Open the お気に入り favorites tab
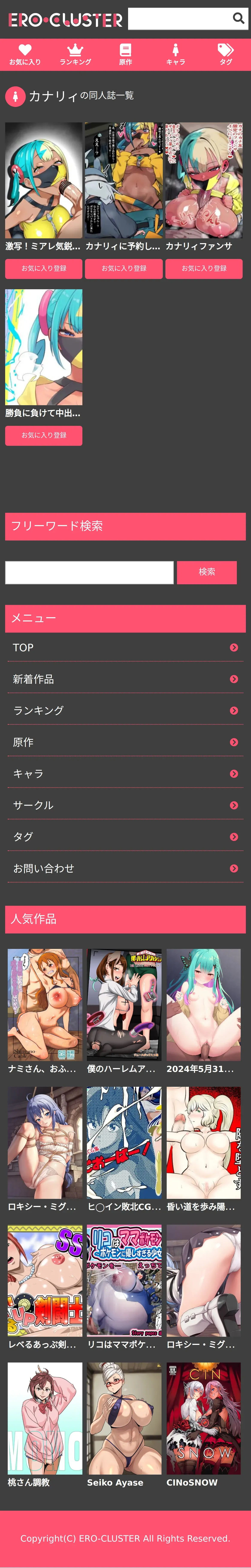251x1568 pixels. (x=25, y=55)
